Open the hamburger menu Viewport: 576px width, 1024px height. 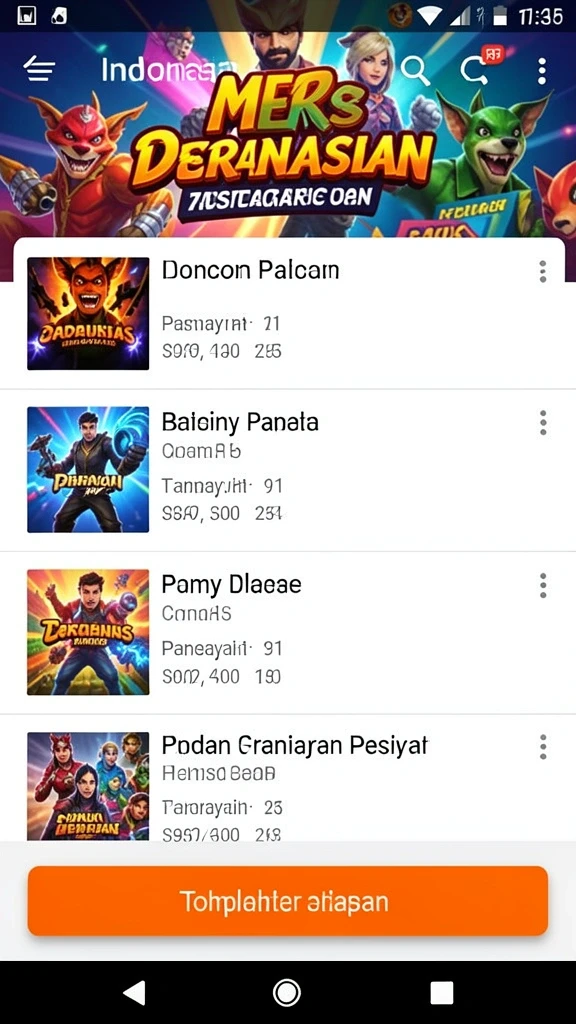point(40,69)
